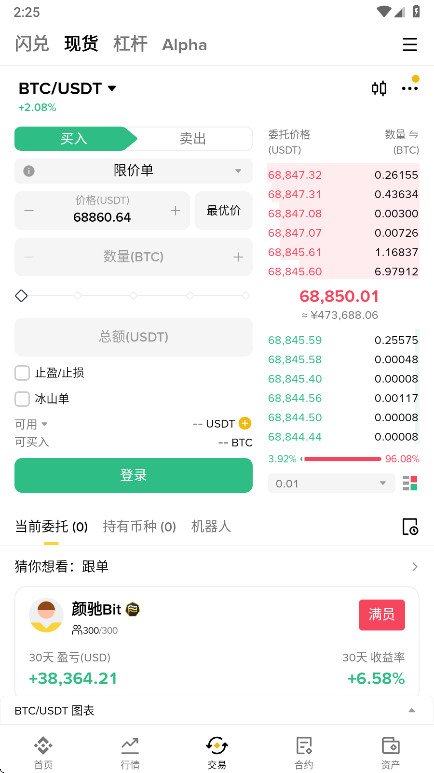Open the 限价单 order type dropdown
This screenshot has height=773, width=434.
point(133,171)
